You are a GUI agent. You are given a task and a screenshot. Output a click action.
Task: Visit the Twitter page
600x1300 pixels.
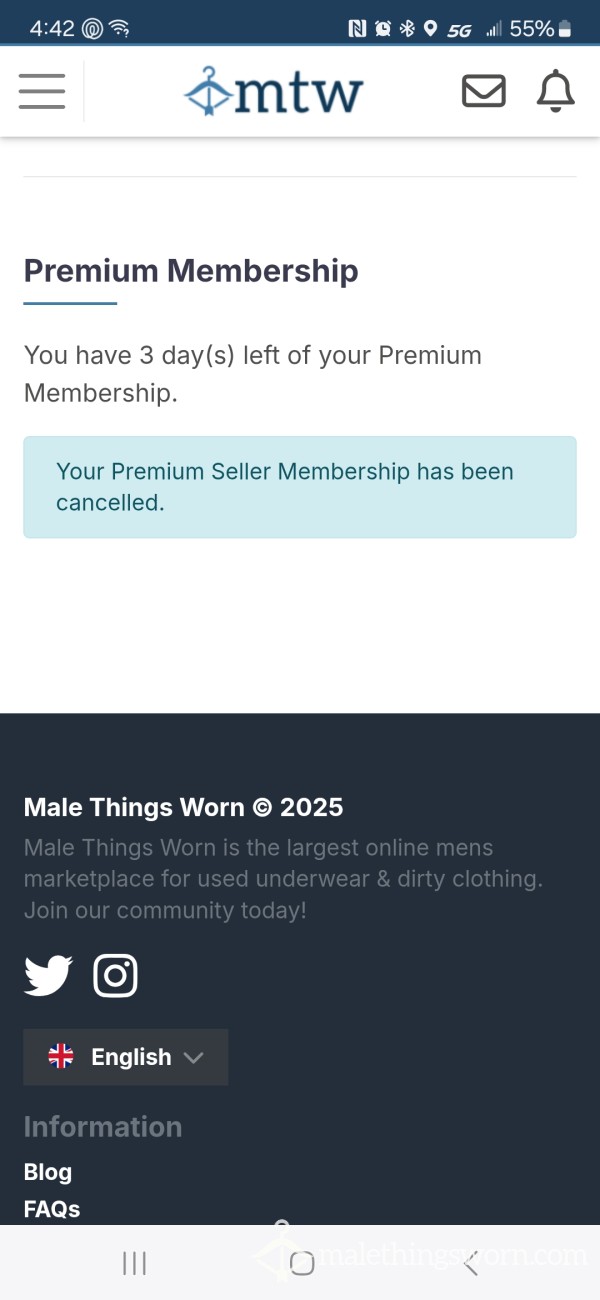pos(48,975)
